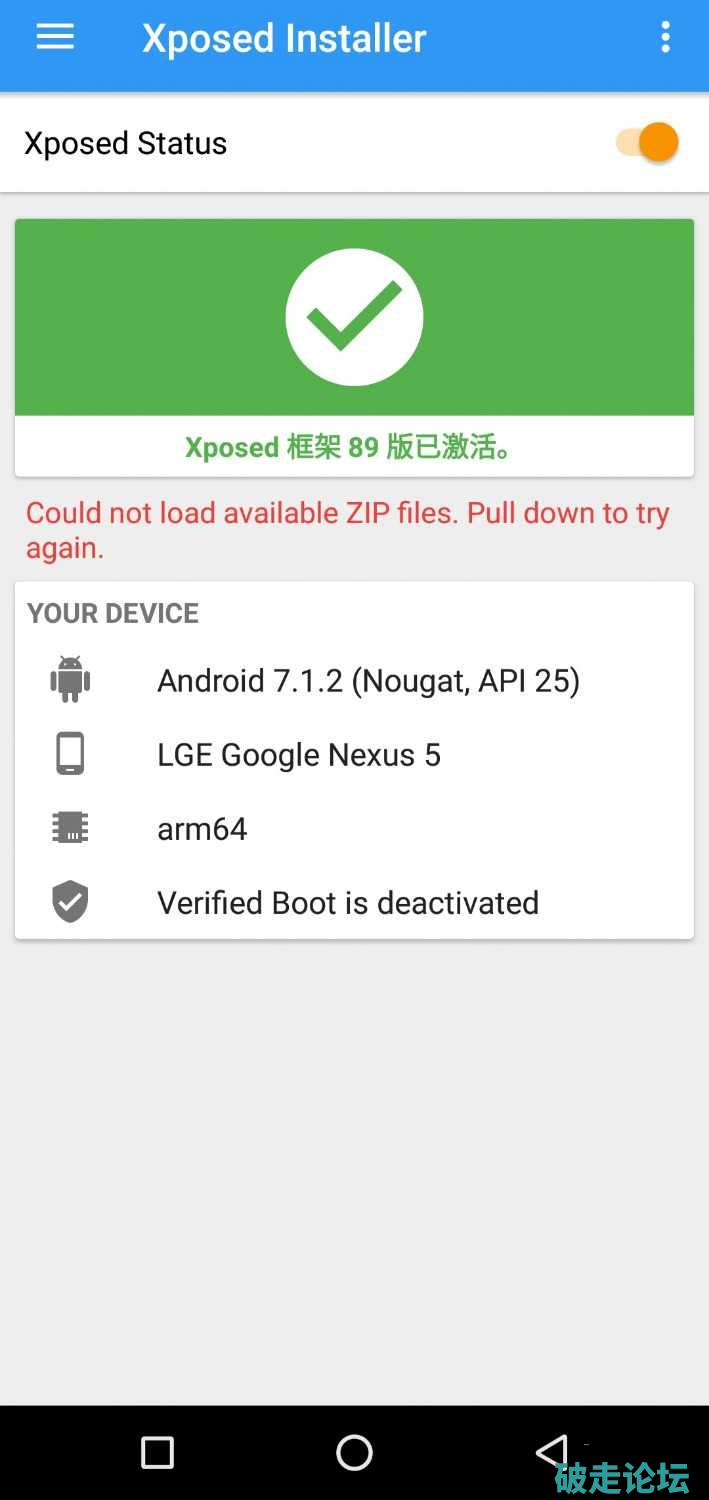Screen dimensions: 709x1500
Task: Open the three-dot overflow menu
Action: 665,38
